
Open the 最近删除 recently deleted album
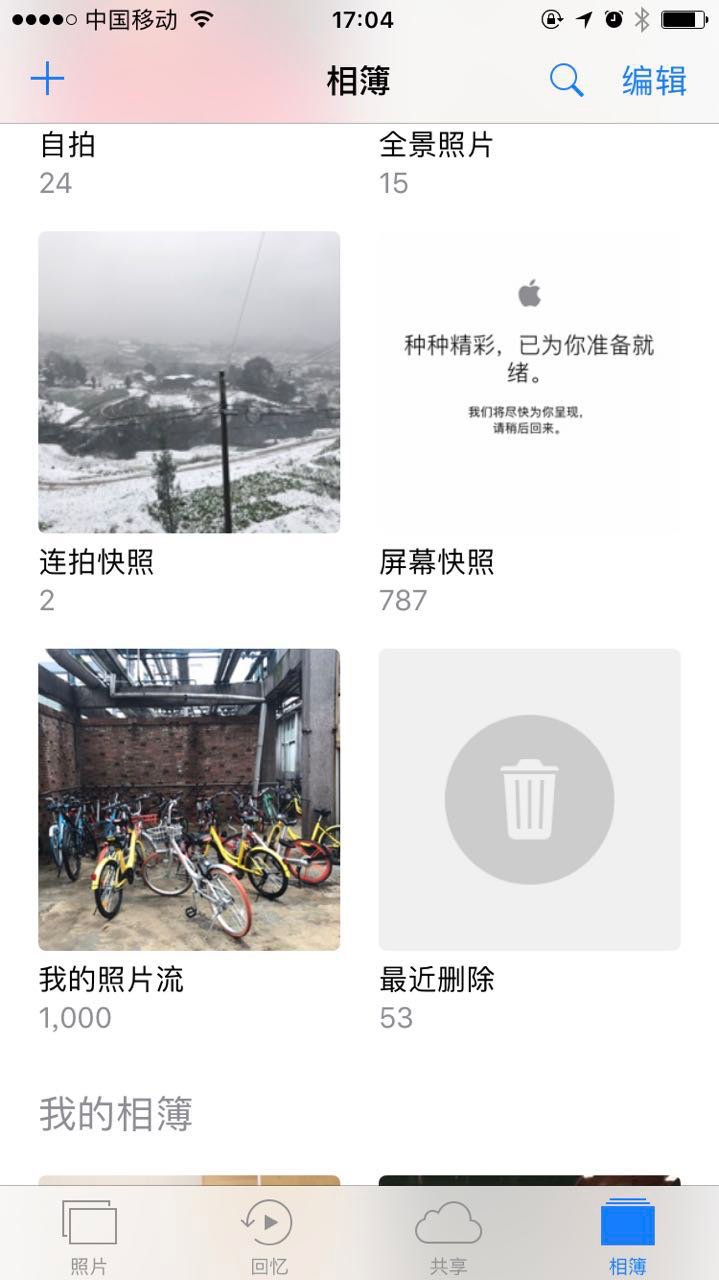[529, 799]
